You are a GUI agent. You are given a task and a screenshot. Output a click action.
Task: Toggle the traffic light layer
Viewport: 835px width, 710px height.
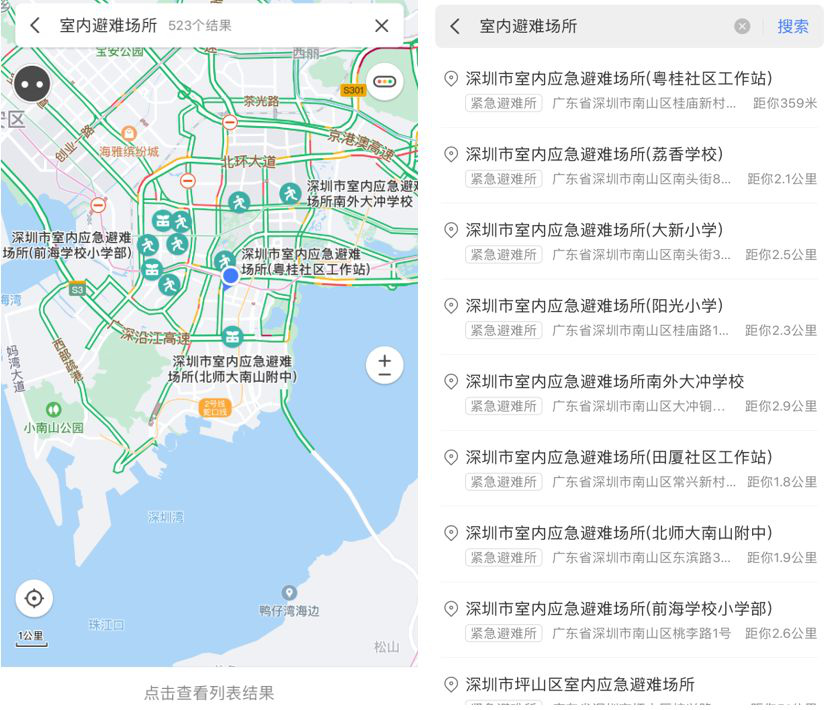[x=385, y=81]
